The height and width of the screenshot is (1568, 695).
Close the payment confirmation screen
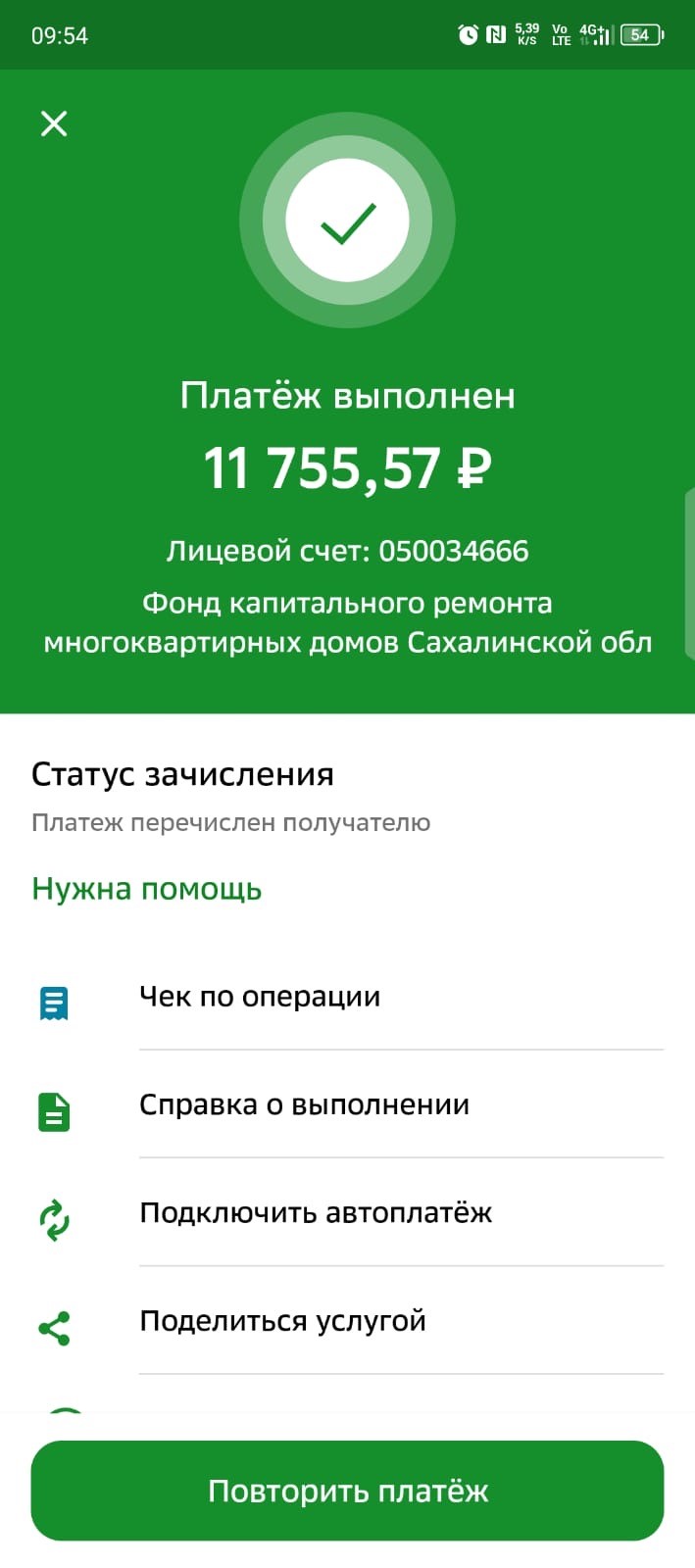point(54,123)
